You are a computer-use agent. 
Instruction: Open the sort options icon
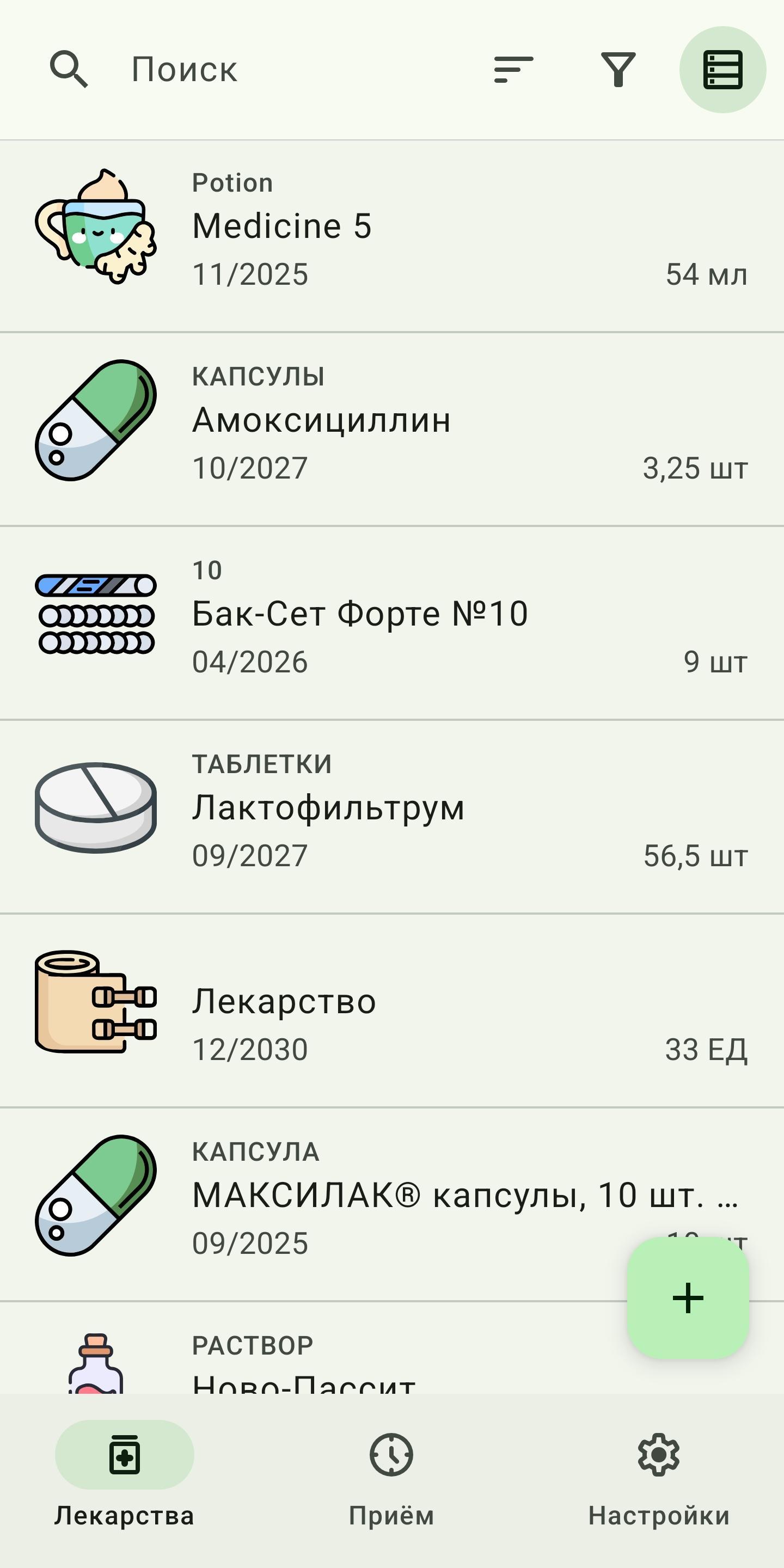click(x=513, y=69)
